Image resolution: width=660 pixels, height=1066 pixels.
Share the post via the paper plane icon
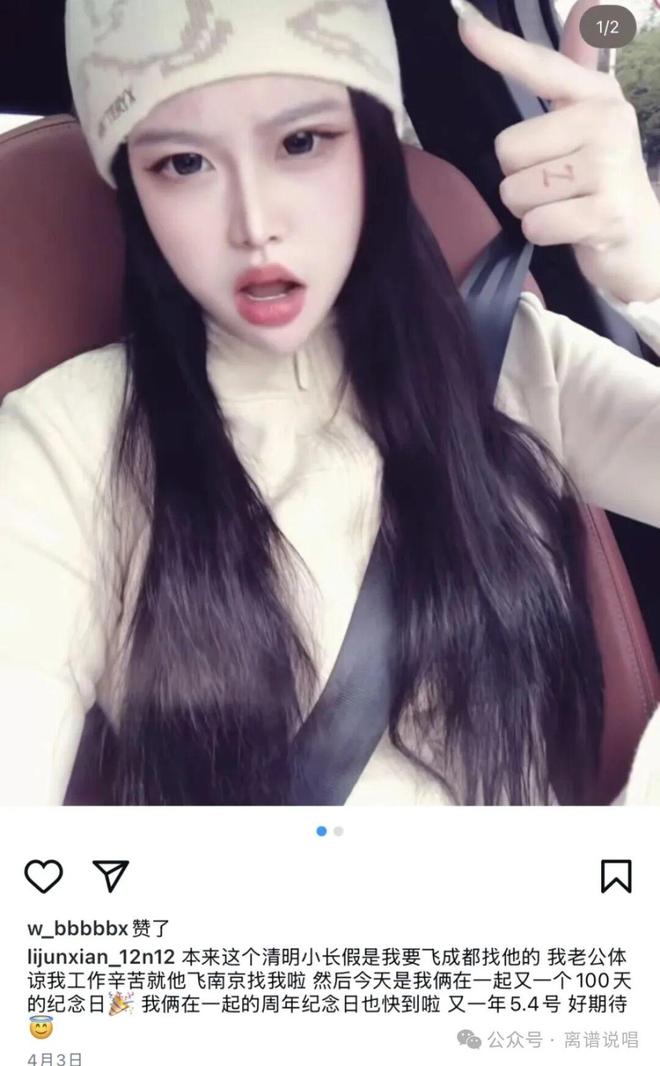click(110, 875)
